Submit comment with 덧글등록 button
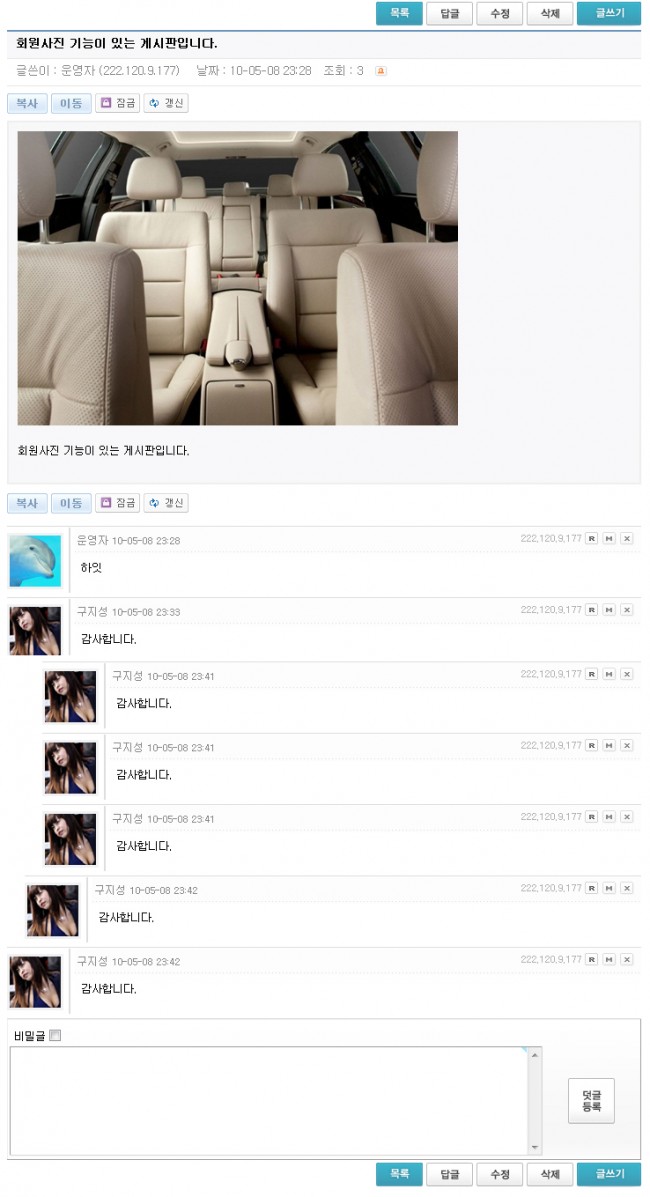 coord(591,1100)
